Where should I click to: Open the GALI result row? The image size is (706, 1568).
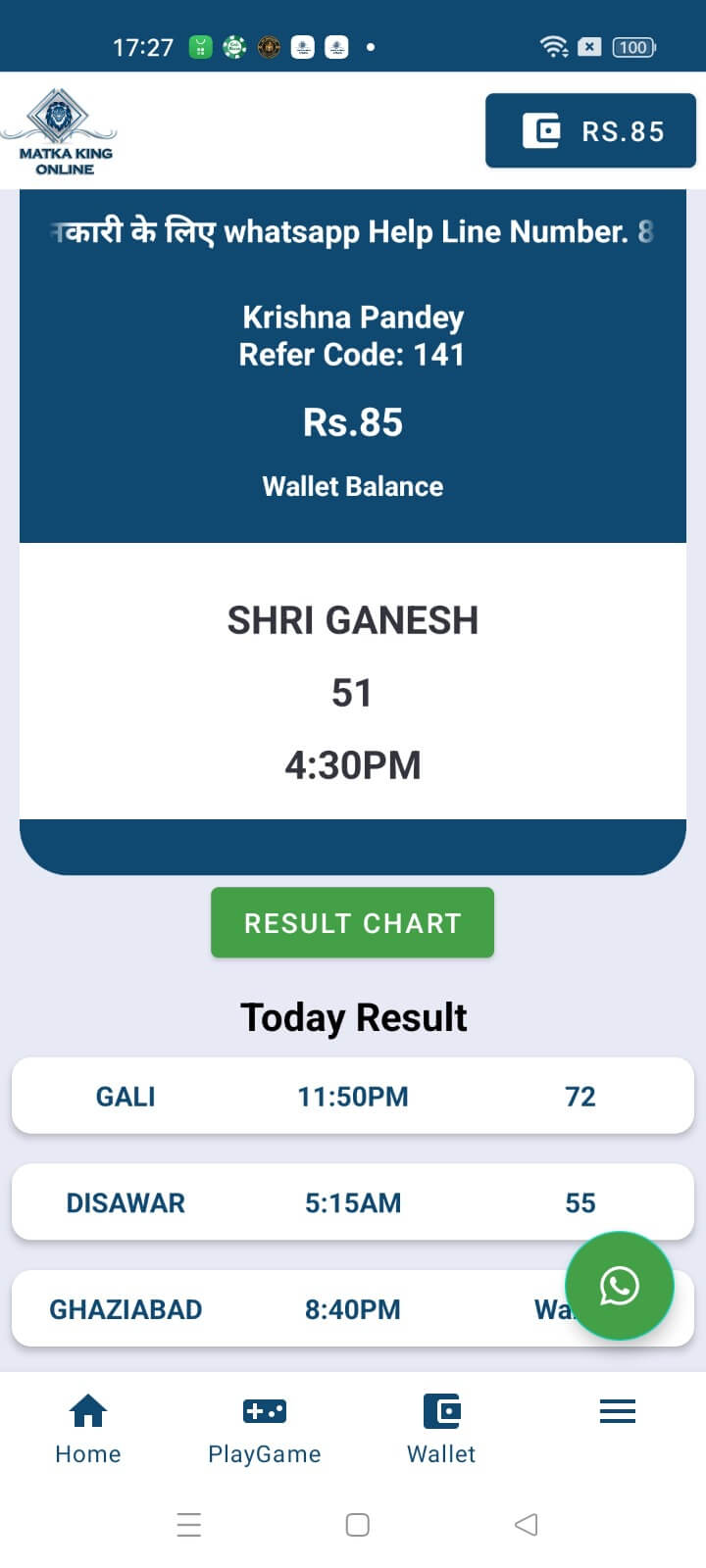pyautogui.click(x=352, y=1096)
